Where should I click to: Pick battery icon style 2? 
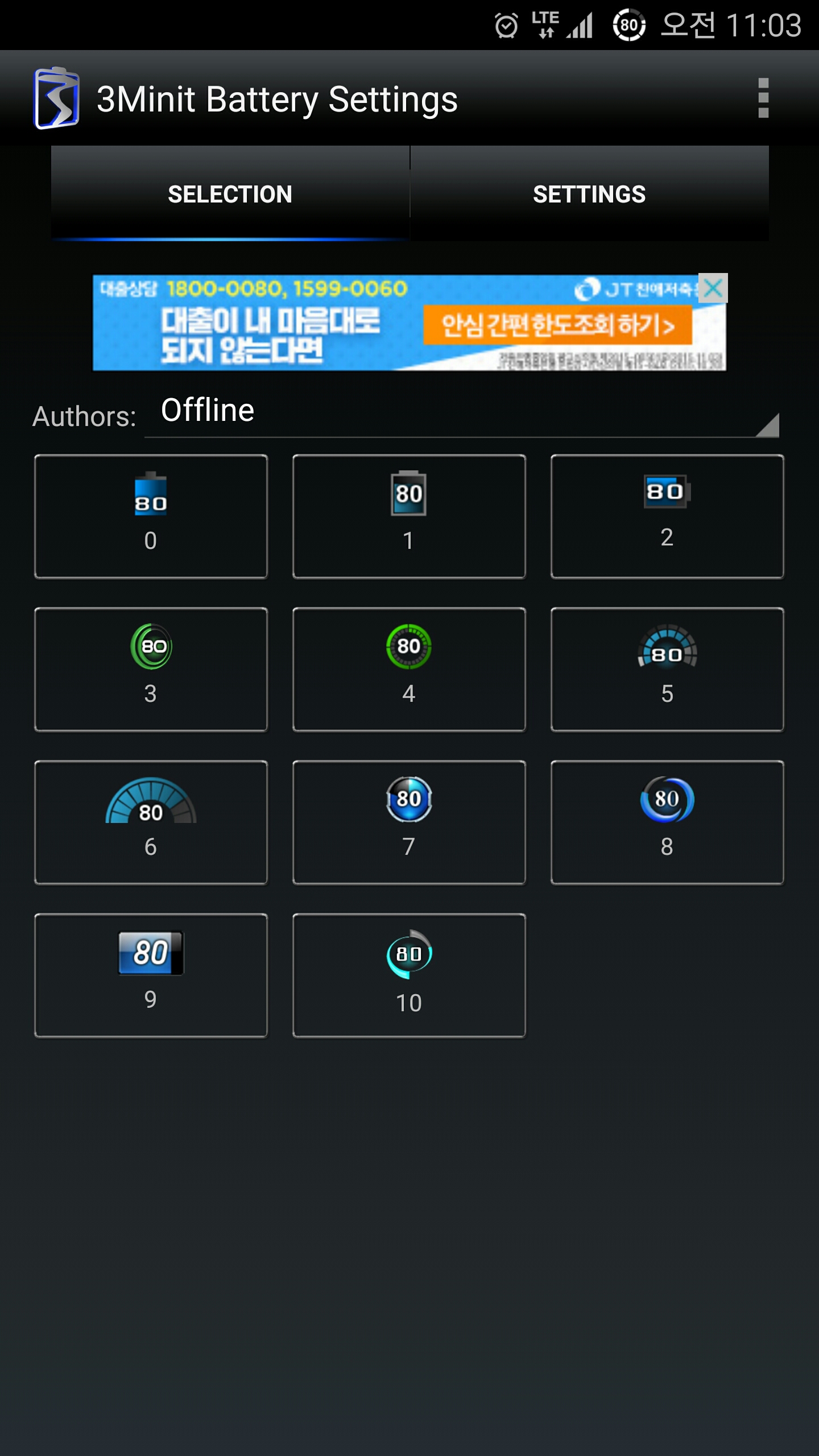pos(667,516)
